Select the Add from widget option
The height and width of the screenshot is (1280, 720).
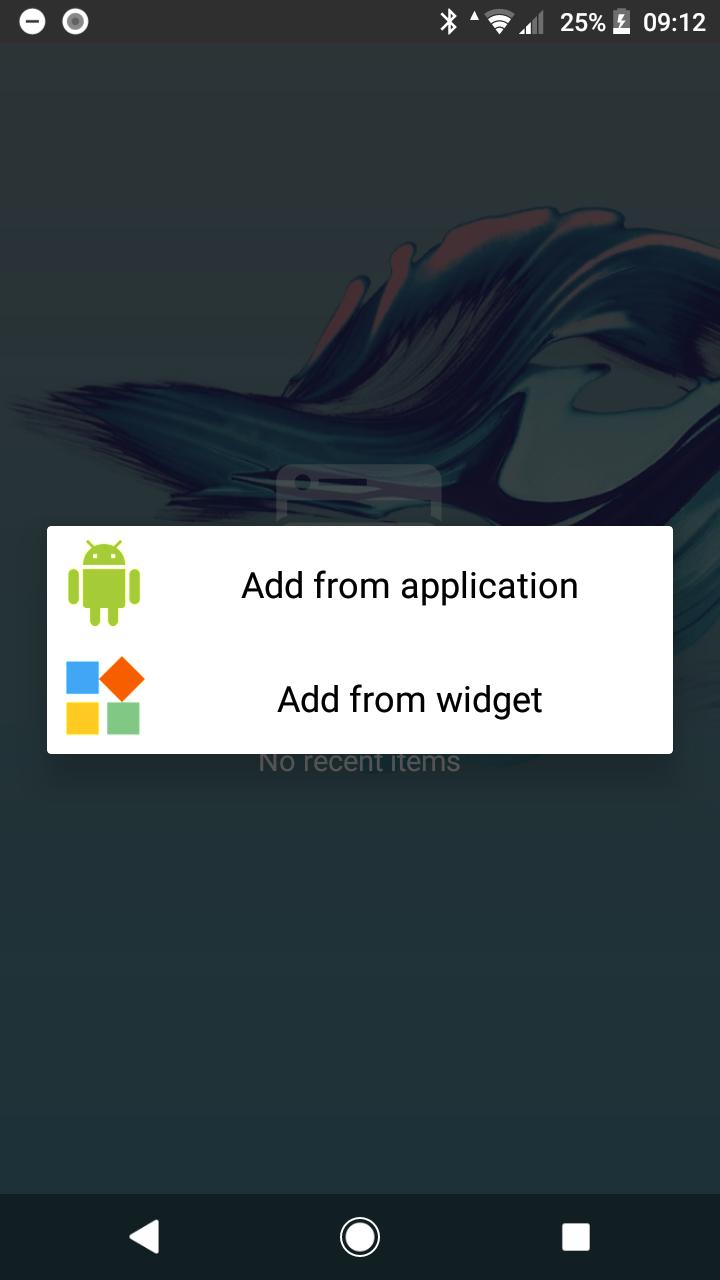[360, 698]
